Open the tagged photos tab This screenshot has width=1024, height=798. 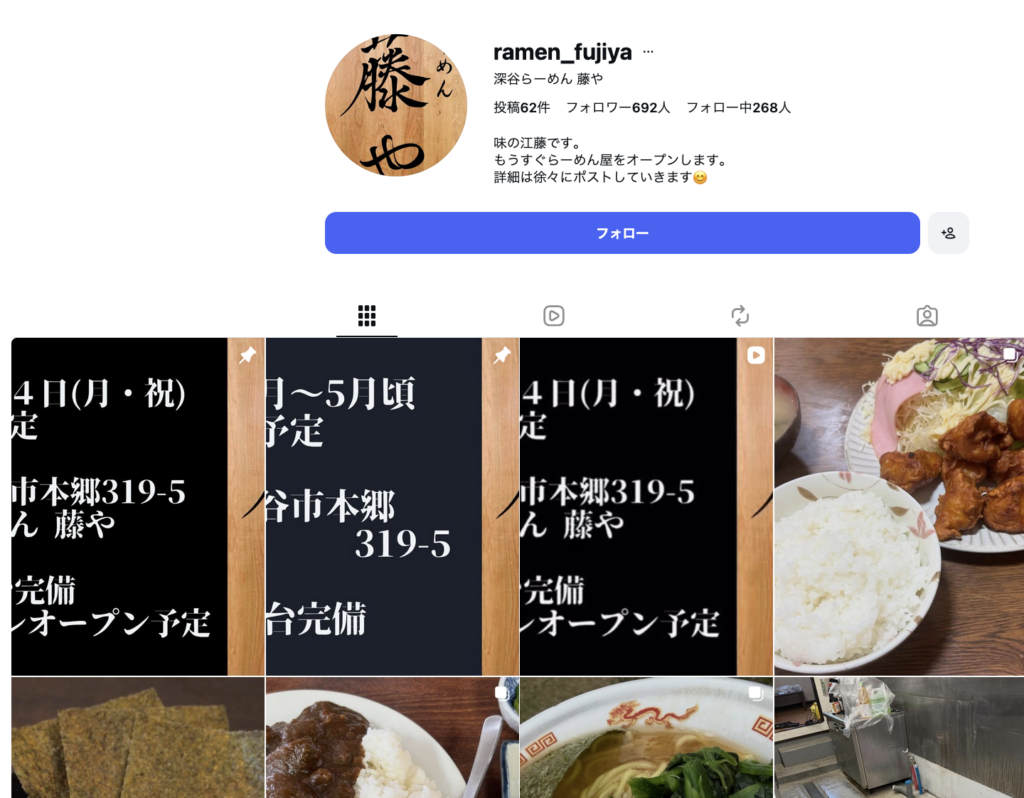tap(927, 316)
